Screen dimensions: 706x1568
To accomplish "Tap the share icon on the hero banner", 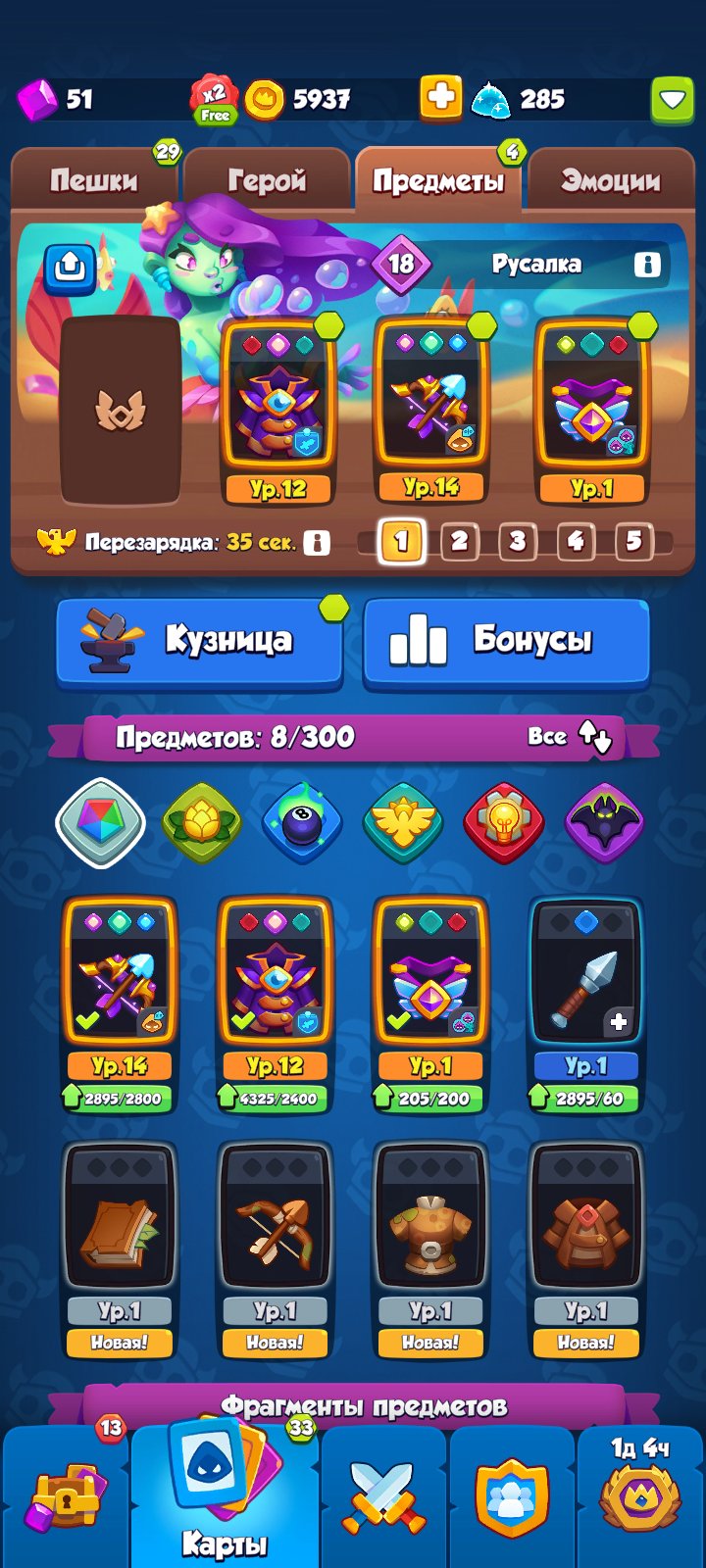I will [x=70, y=267].
